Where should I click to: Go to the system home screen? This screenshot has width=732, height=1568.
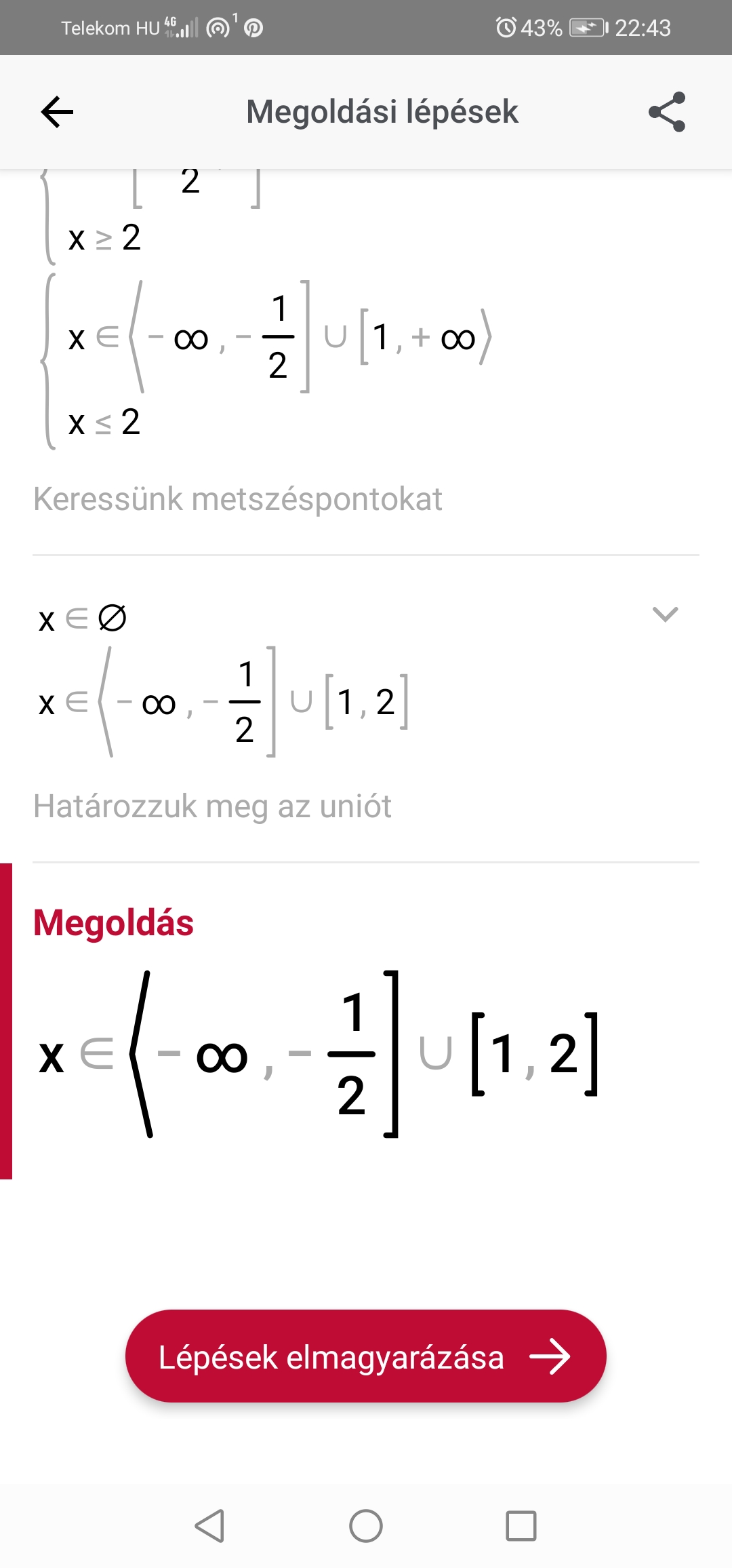tap(366, 1526)
